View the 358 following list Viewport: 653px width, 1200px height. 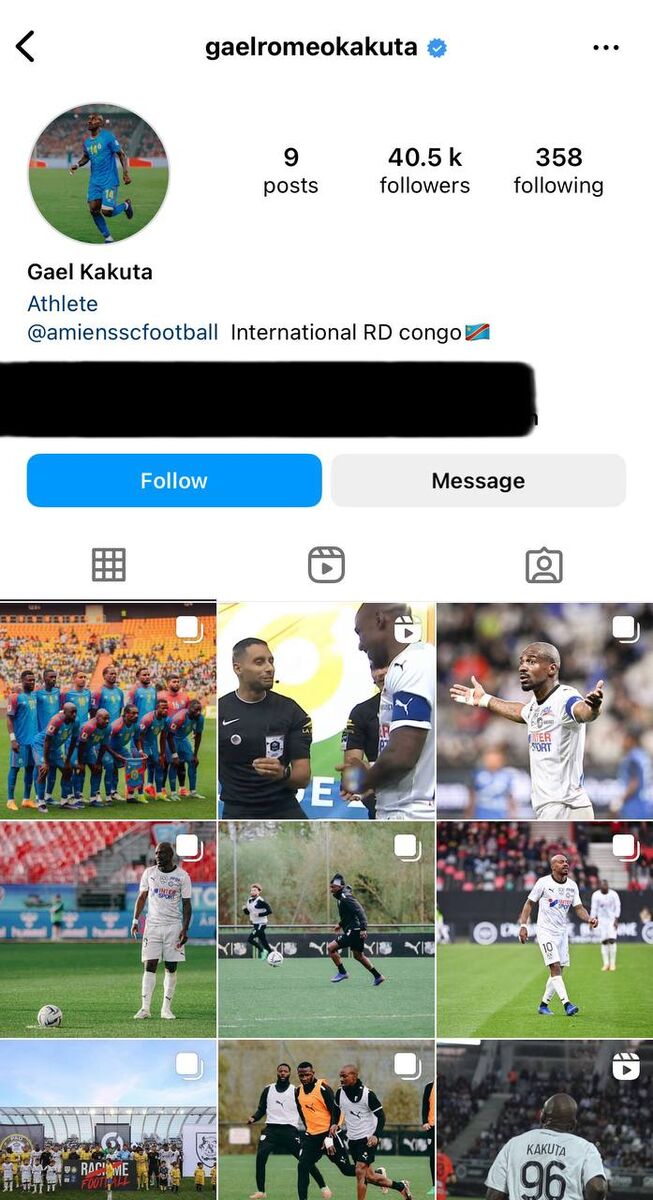[x=558, y=170]
